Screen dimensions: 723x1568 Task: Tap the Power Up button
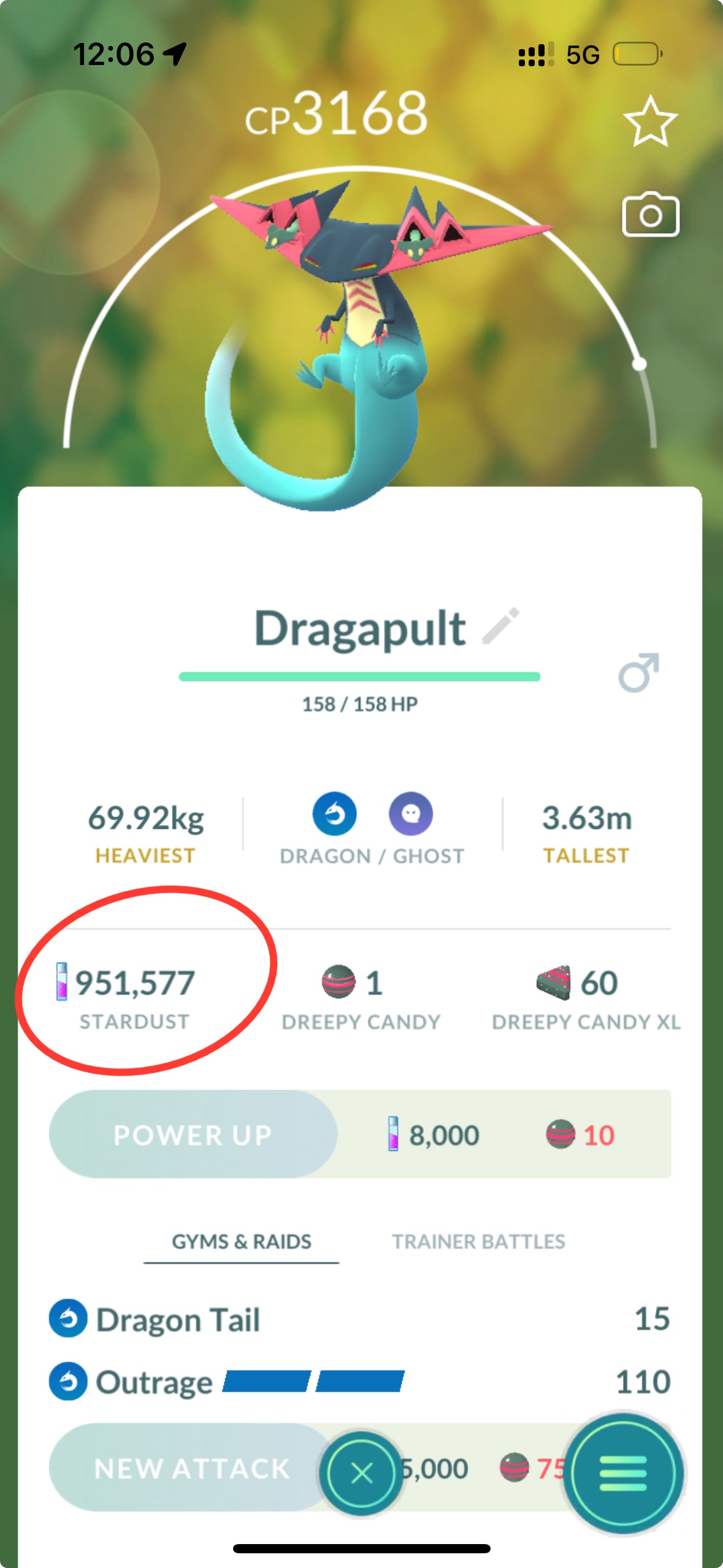193,1134
